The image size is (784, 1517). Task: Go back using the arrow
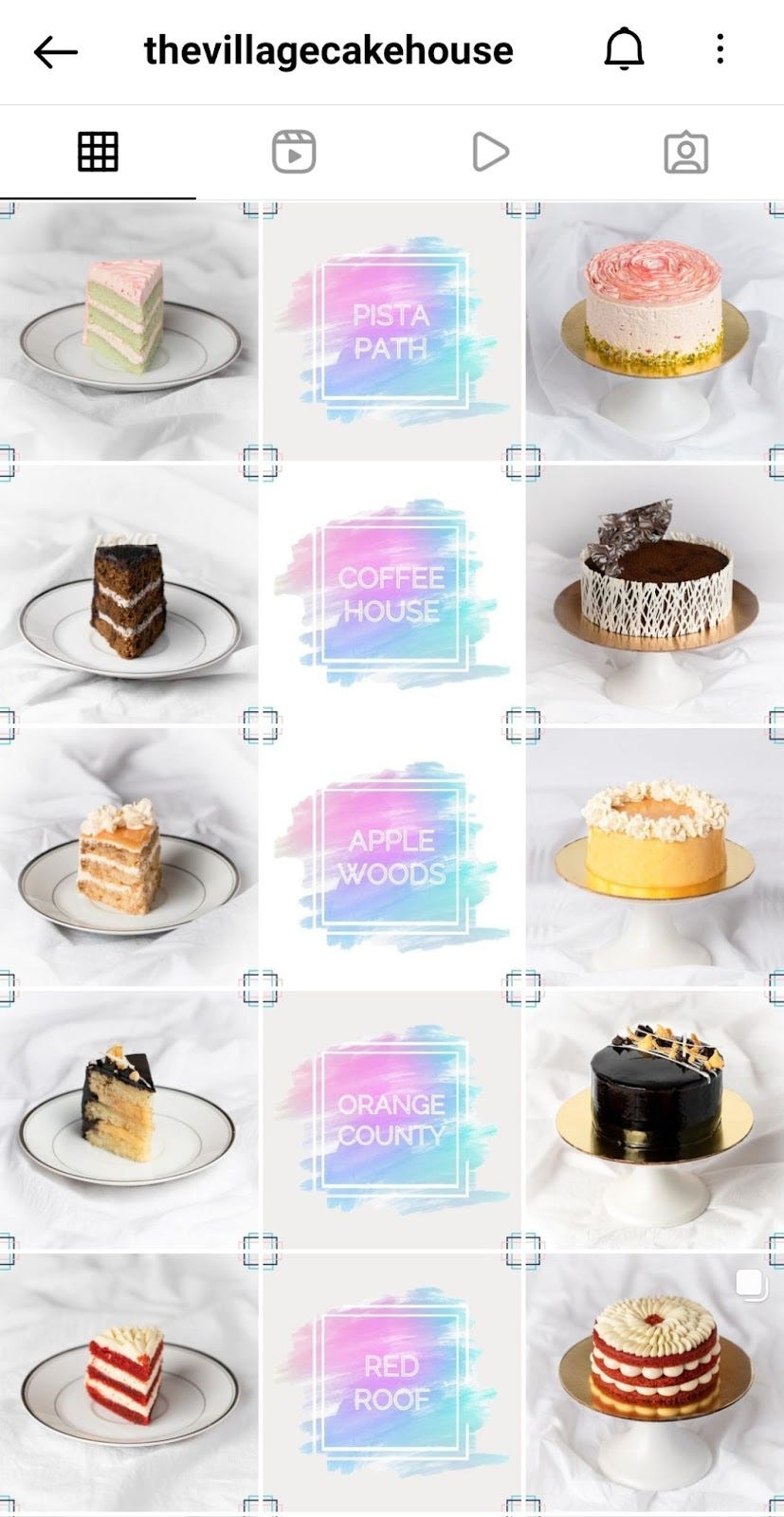(x=55, y=51)
